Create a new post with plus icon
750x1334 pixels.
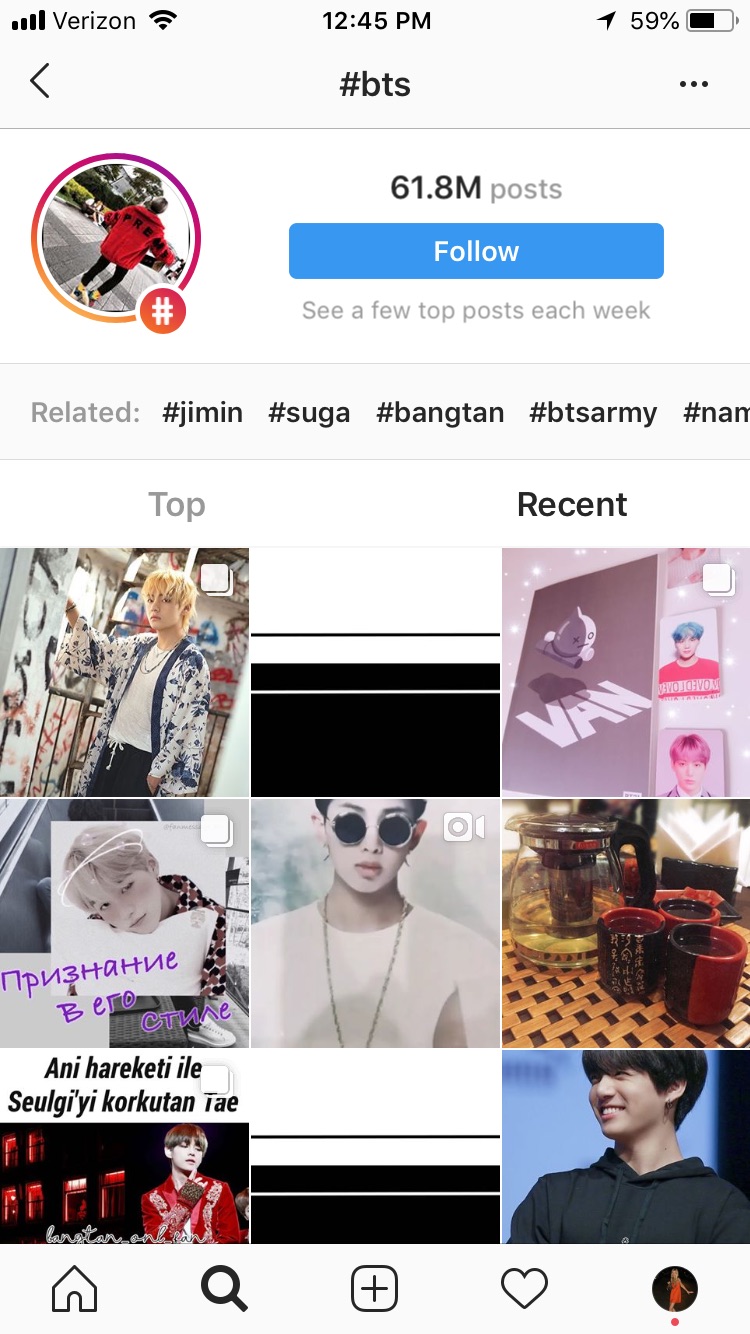[374, 1289]
